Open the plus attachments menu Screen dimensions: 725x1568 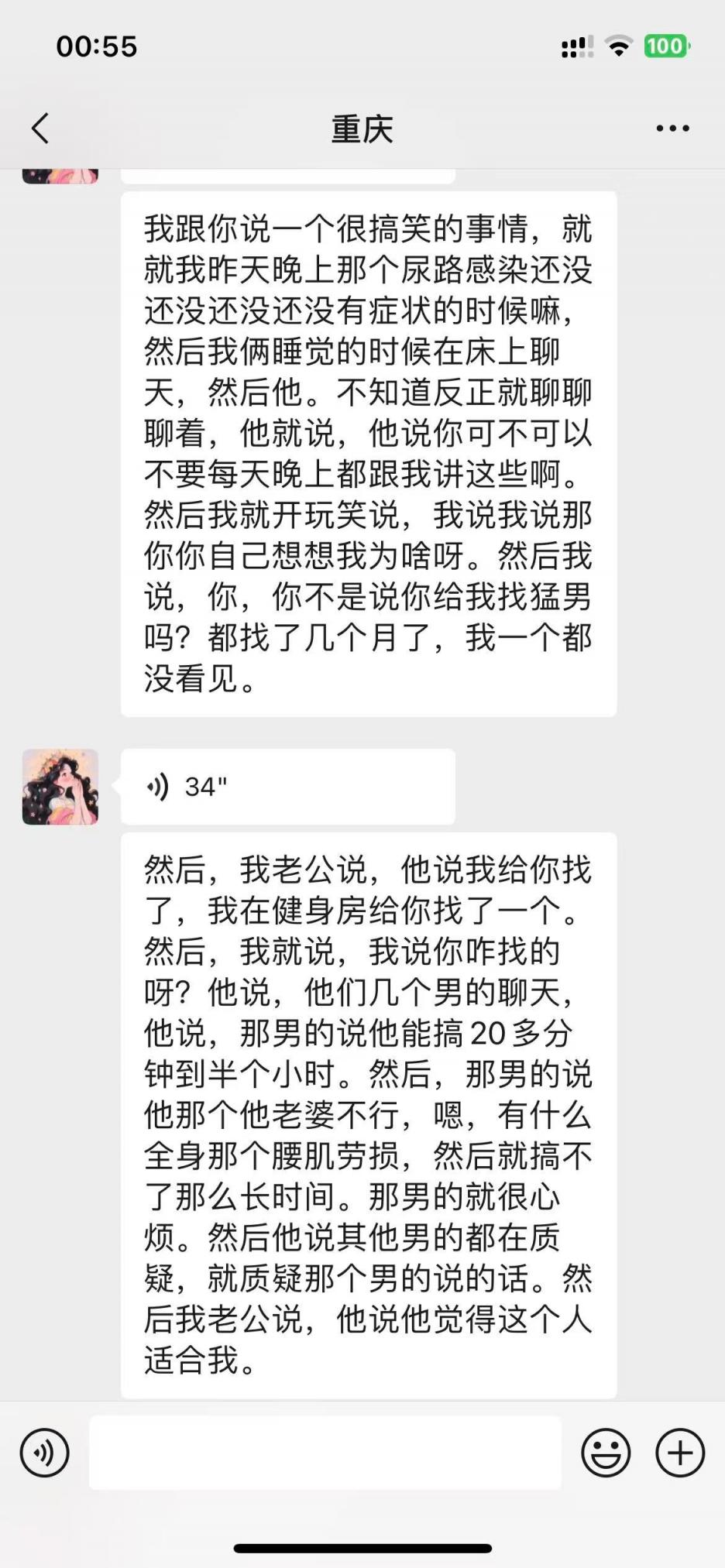[x=680, y=1453]
